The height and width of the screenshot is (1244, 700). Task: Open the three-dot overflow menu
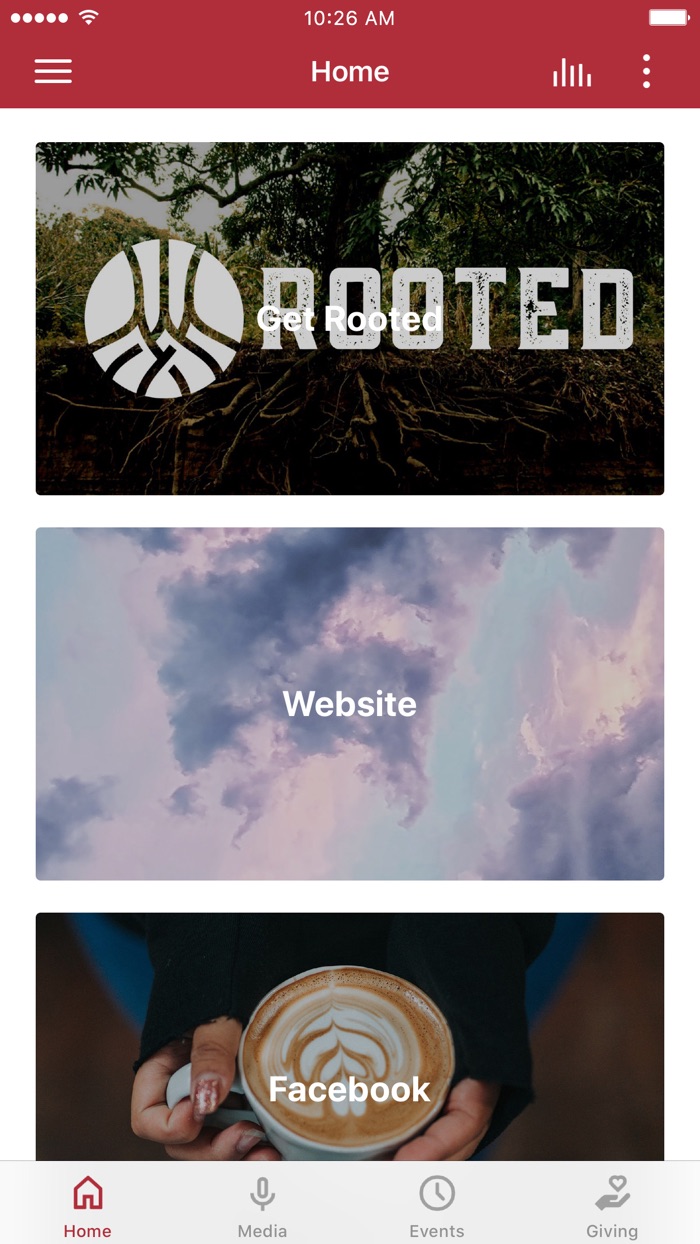point(646,72)
